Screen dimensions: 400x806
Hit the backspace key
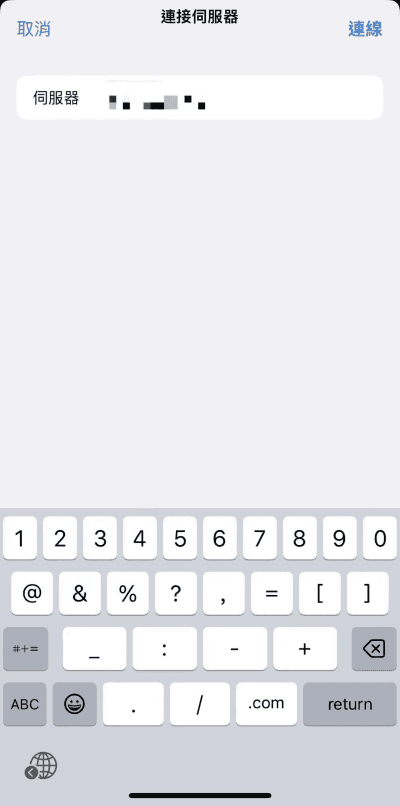click(374, 649)
